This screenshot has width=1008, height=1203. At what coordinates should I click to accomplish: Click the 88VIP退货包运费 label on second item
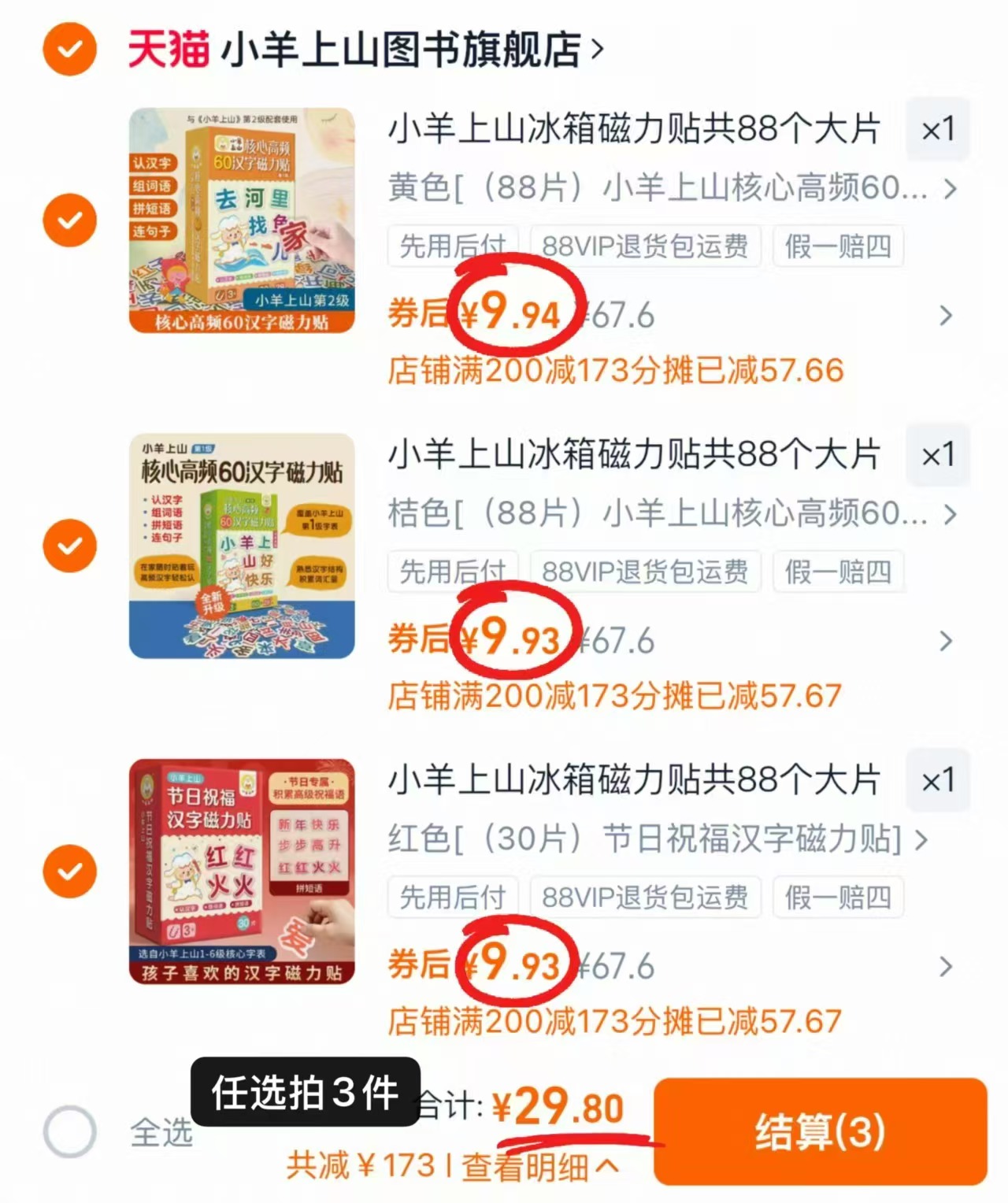pos(646,572)
